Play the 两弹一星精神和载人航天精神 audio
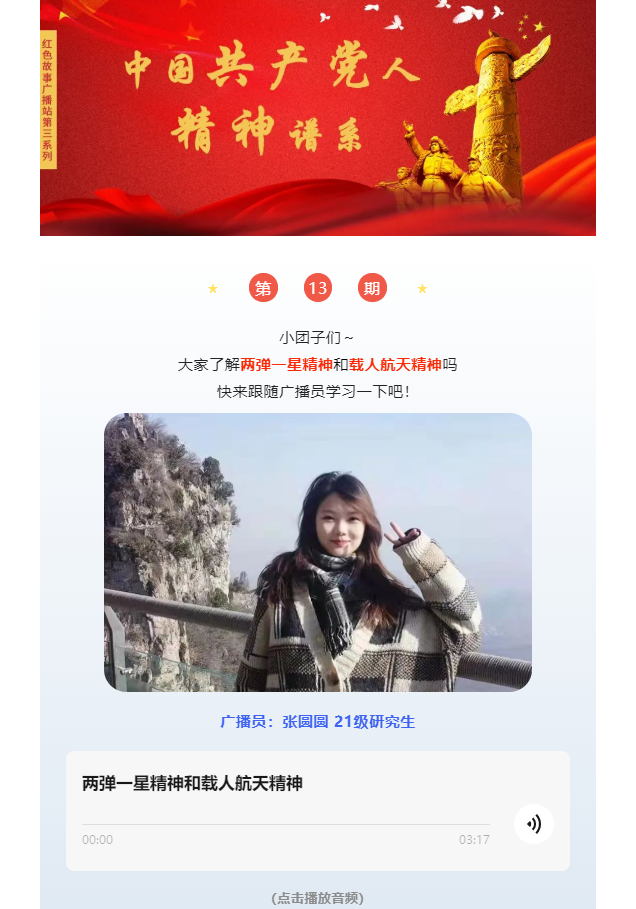 [533, 824]
